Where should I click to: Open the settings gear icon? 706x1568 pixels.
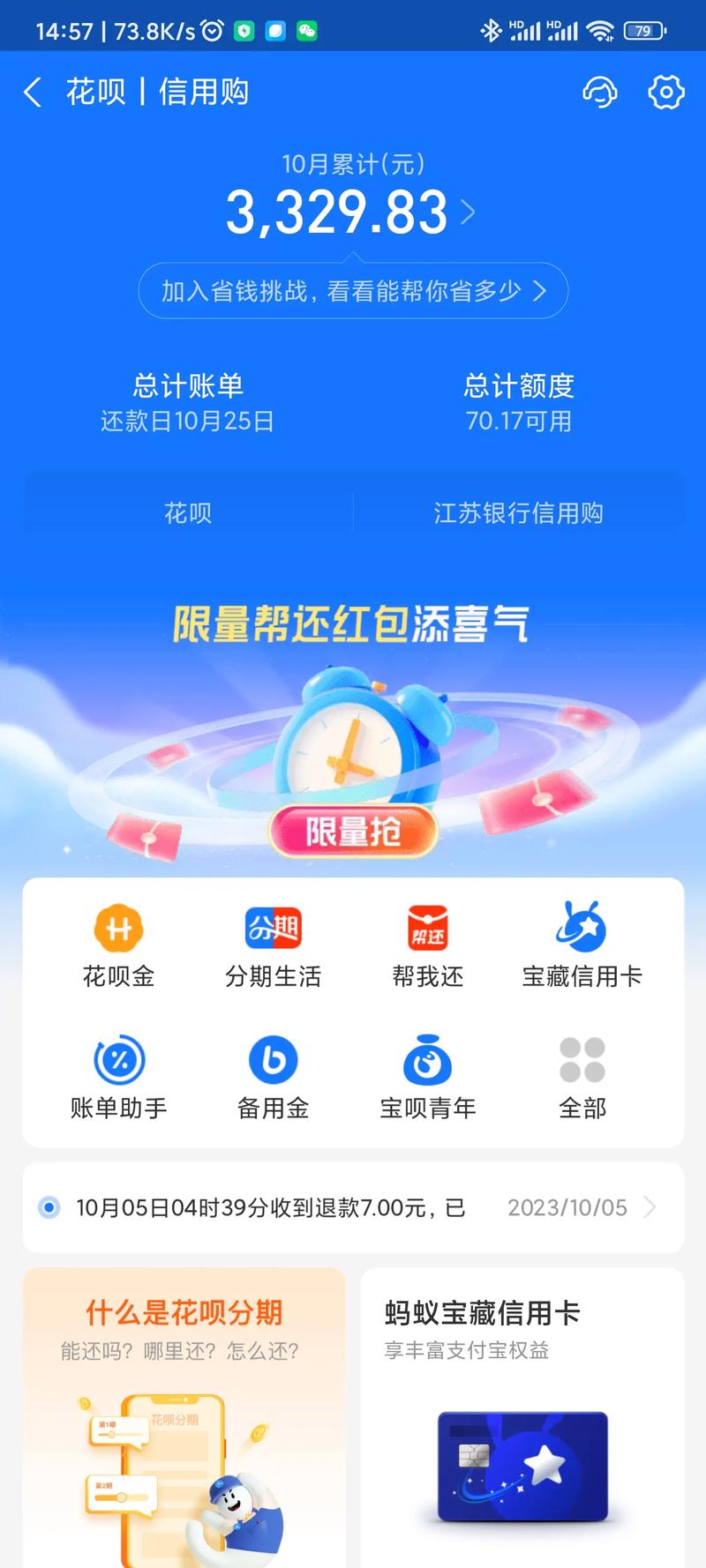665,92
